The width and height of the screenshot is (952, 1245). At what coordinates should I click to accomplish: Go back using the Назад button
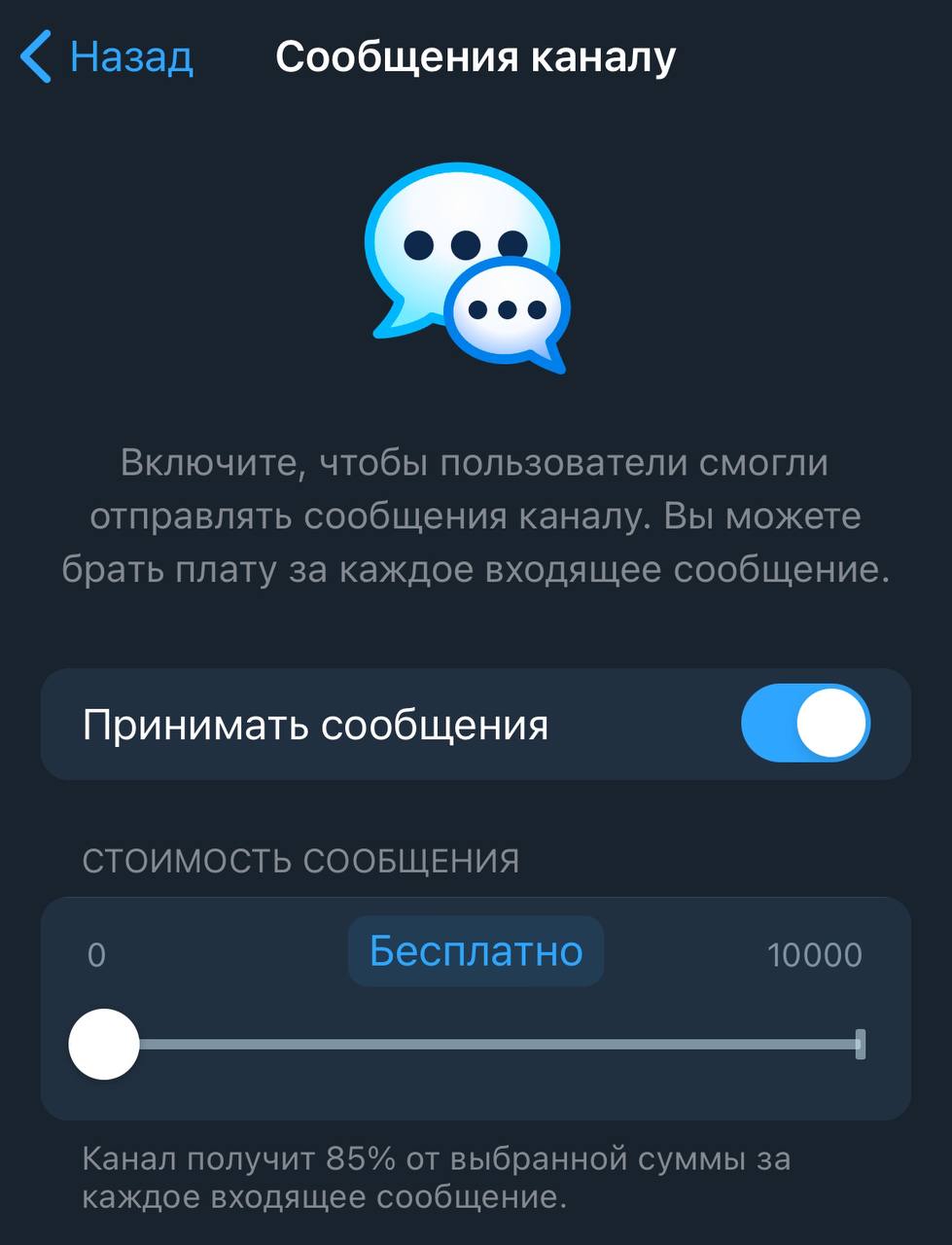pyautogui.click(x=107, y=56)
